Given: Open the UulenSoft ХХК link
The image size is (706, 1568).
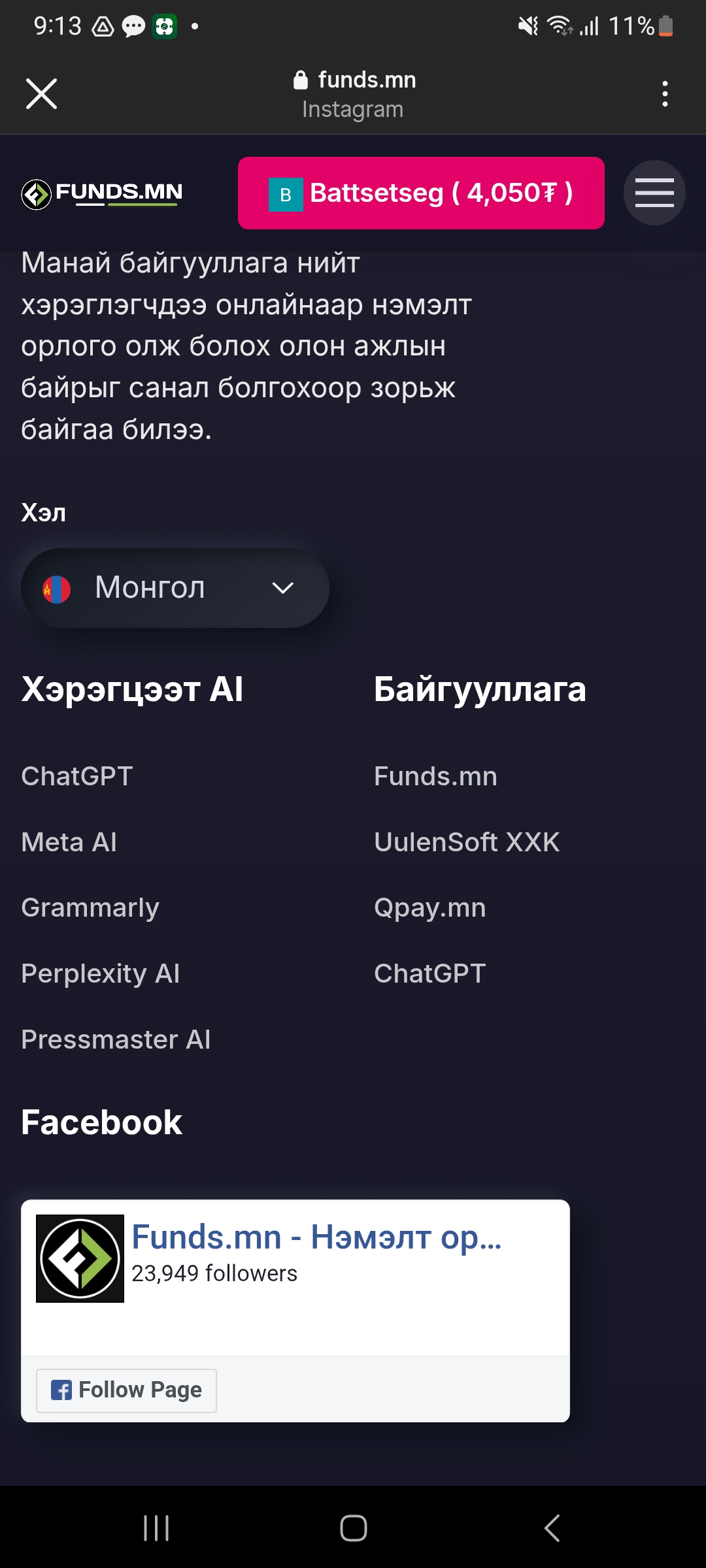Looking at the screenshot, I should pos(467,842).
